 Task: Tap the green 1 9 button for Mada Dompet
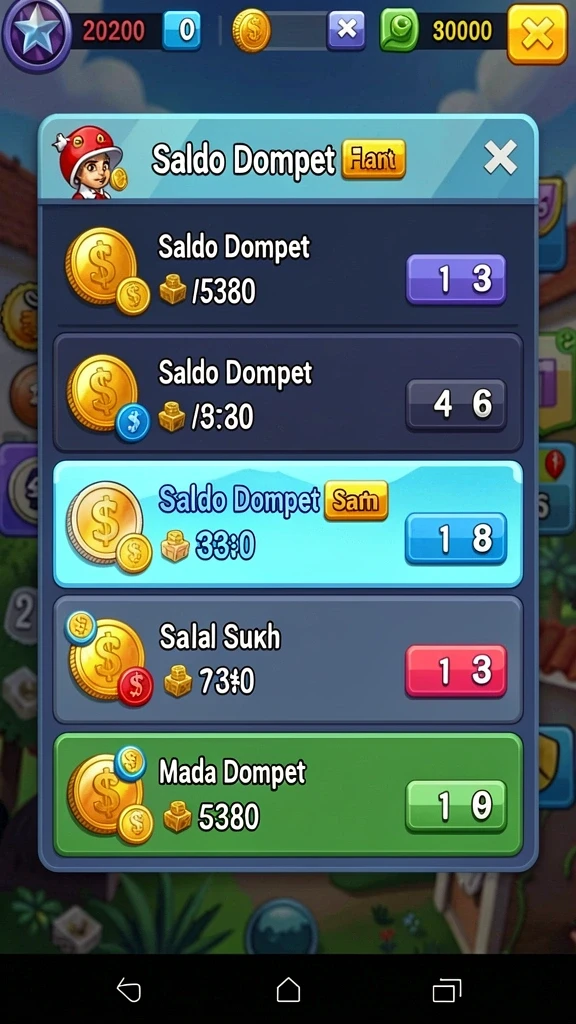click(x=456, y=806)
